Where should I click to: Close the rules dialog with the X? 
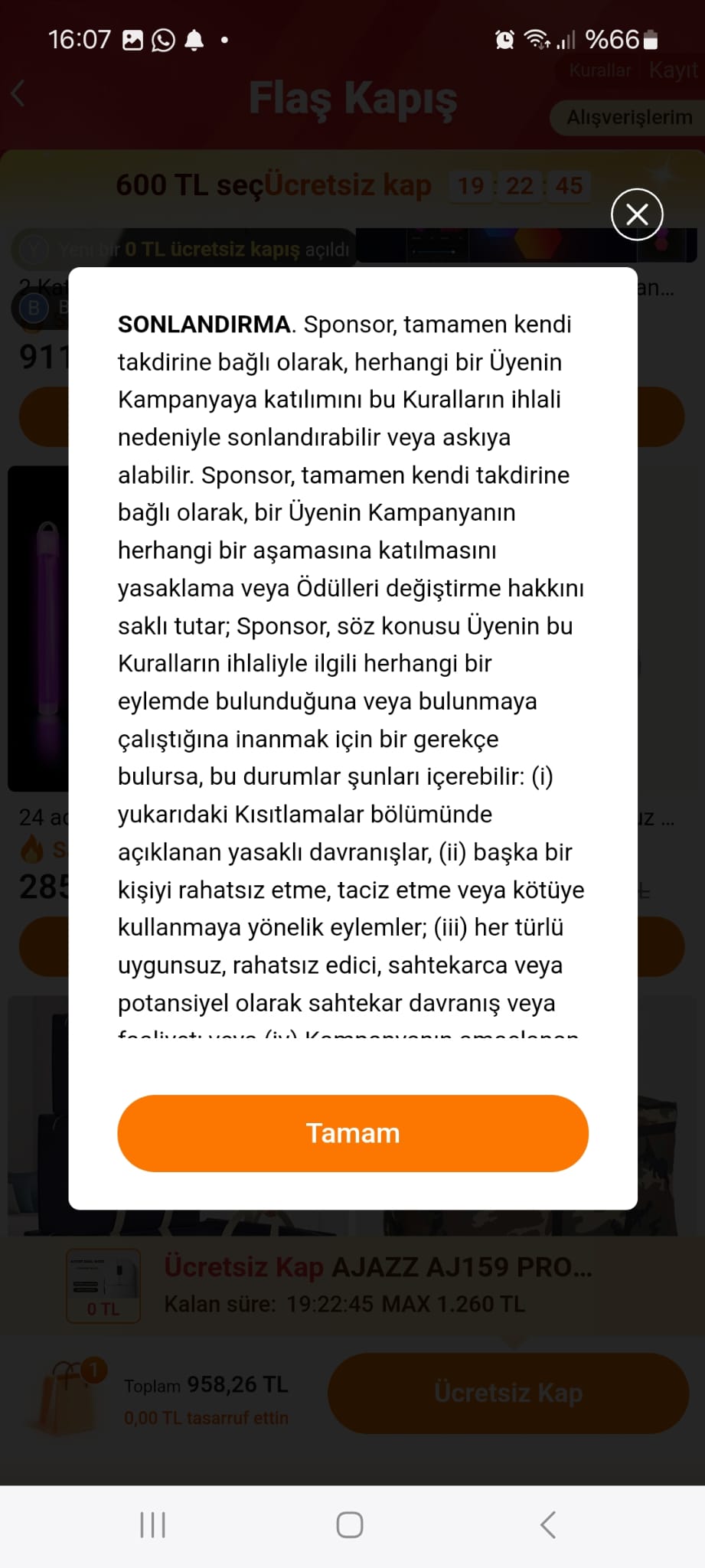pyautogui.click(x=637, y=214)
